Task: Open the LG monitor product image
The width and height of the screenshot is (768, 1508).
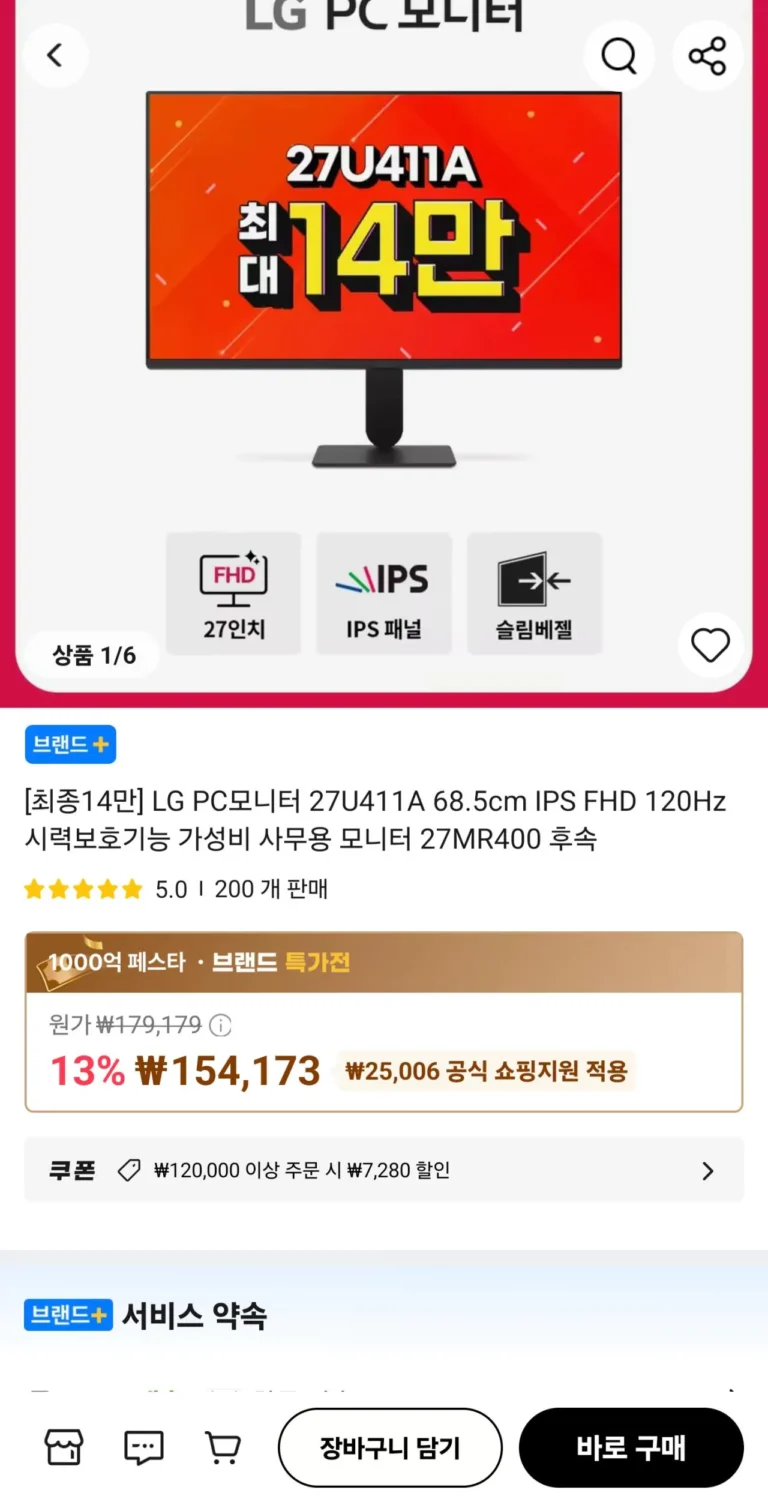Action: [384, 280]
